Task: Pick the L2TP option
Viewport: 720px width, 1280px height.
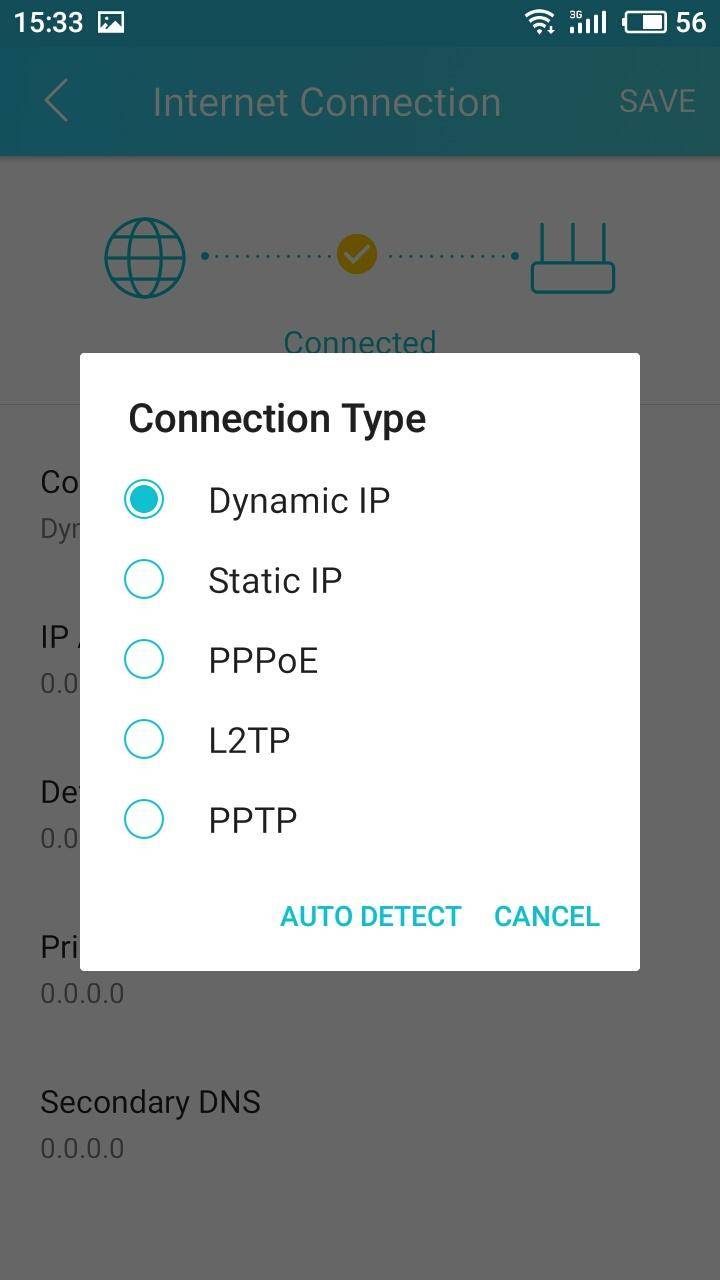Action: click(x=360, y=740)
